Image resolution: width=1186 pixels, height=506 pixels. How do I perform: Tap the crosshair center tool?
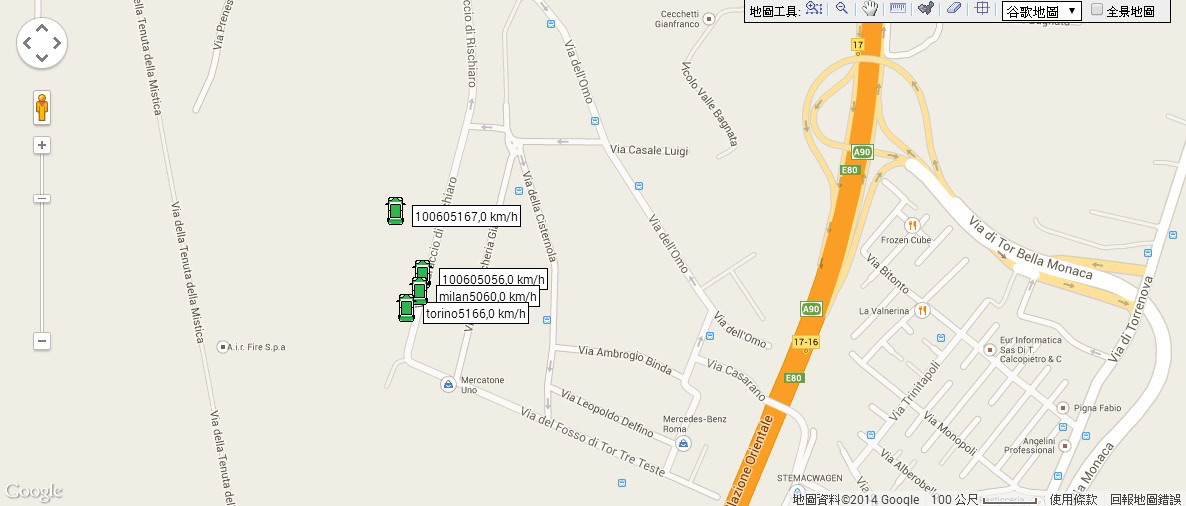point(982,9)
